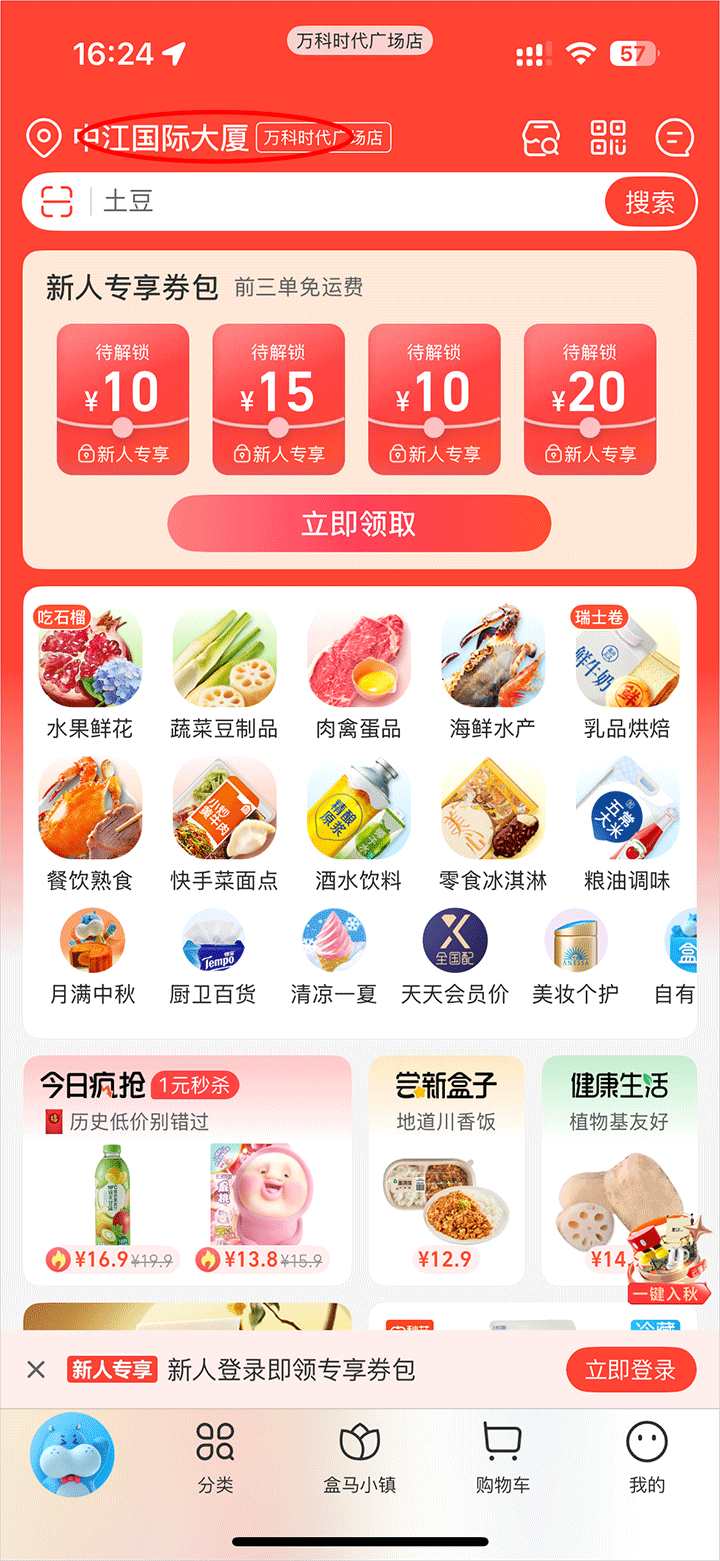The height and width of the screenshot is (1561, 720).
Task: Open the 月满中秋 category
Action: point(92,958)
